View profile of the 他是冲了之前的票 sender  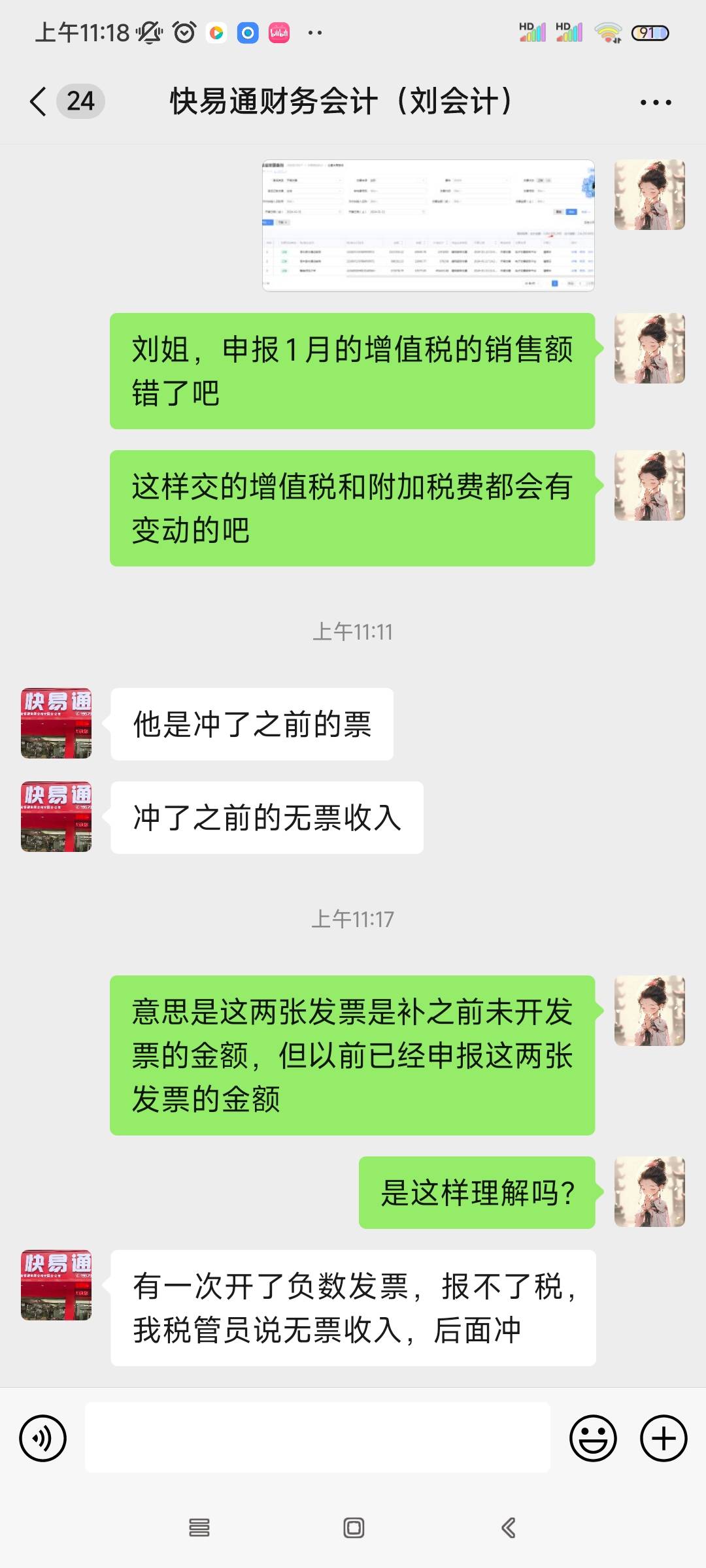click(56, 723)
